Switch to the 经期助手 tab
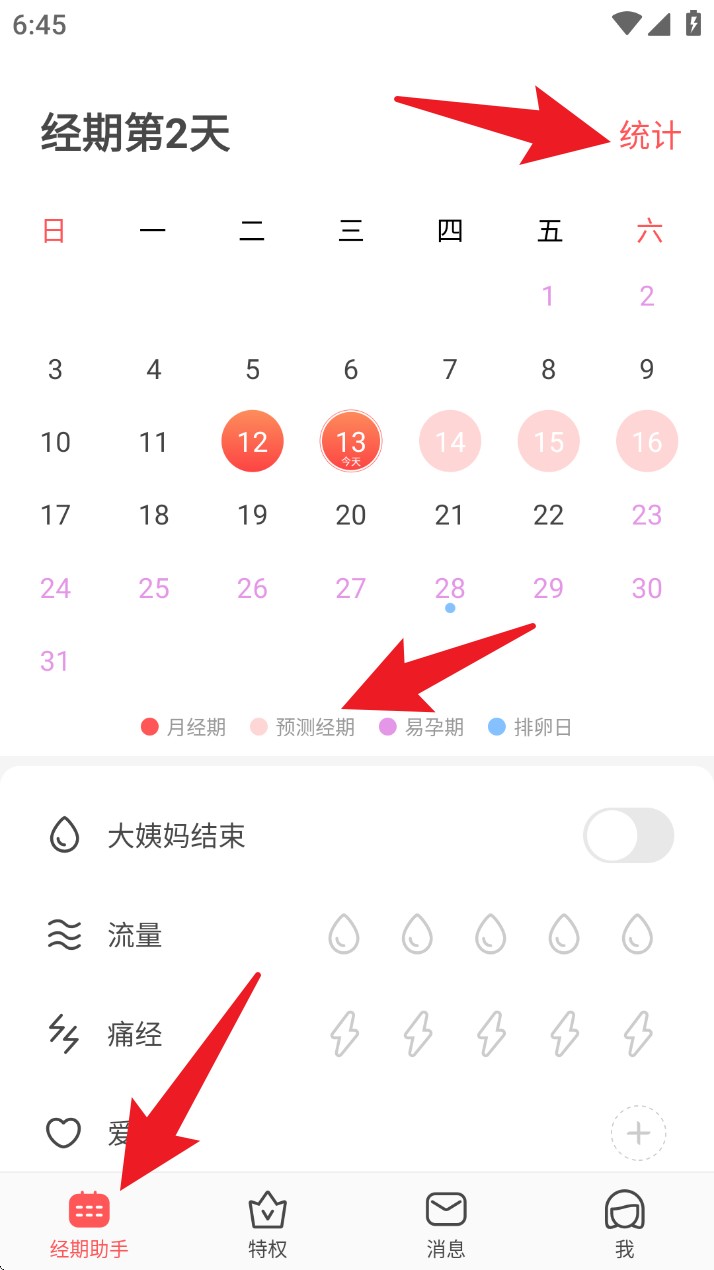Image resolution: width=714 pixels, height=1270 pixels. pos(89,1222)
